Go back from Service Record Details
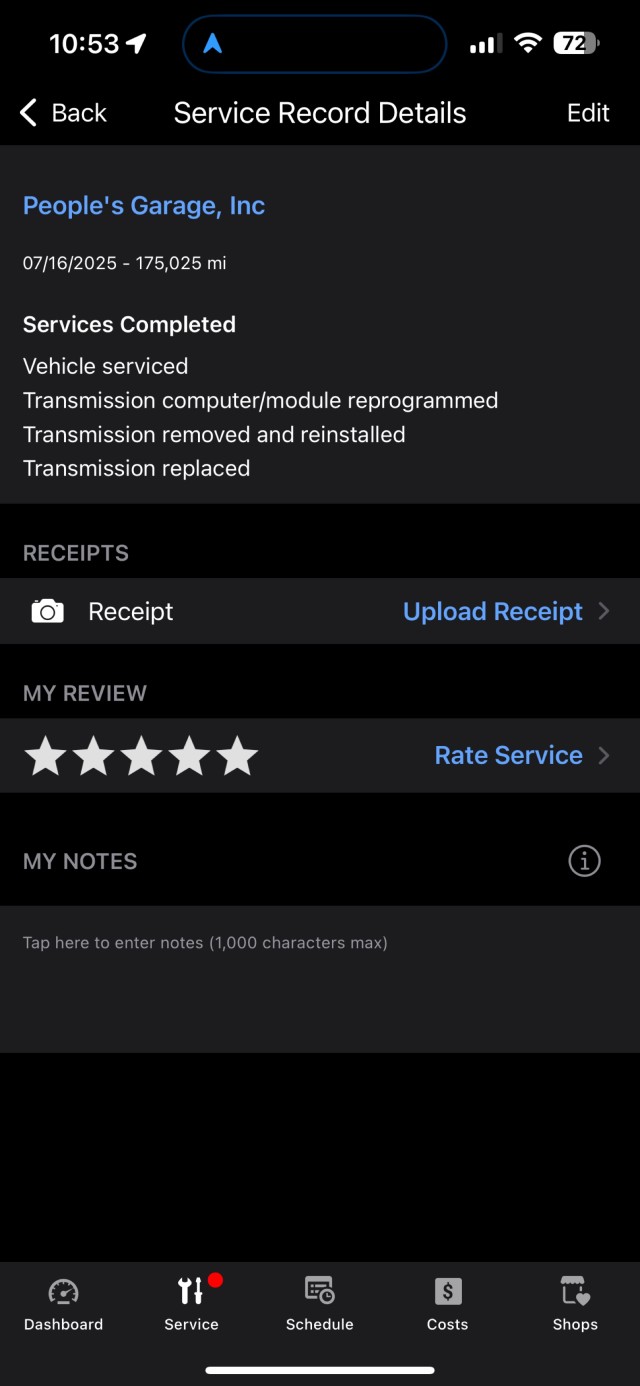 tap(63, 113)
